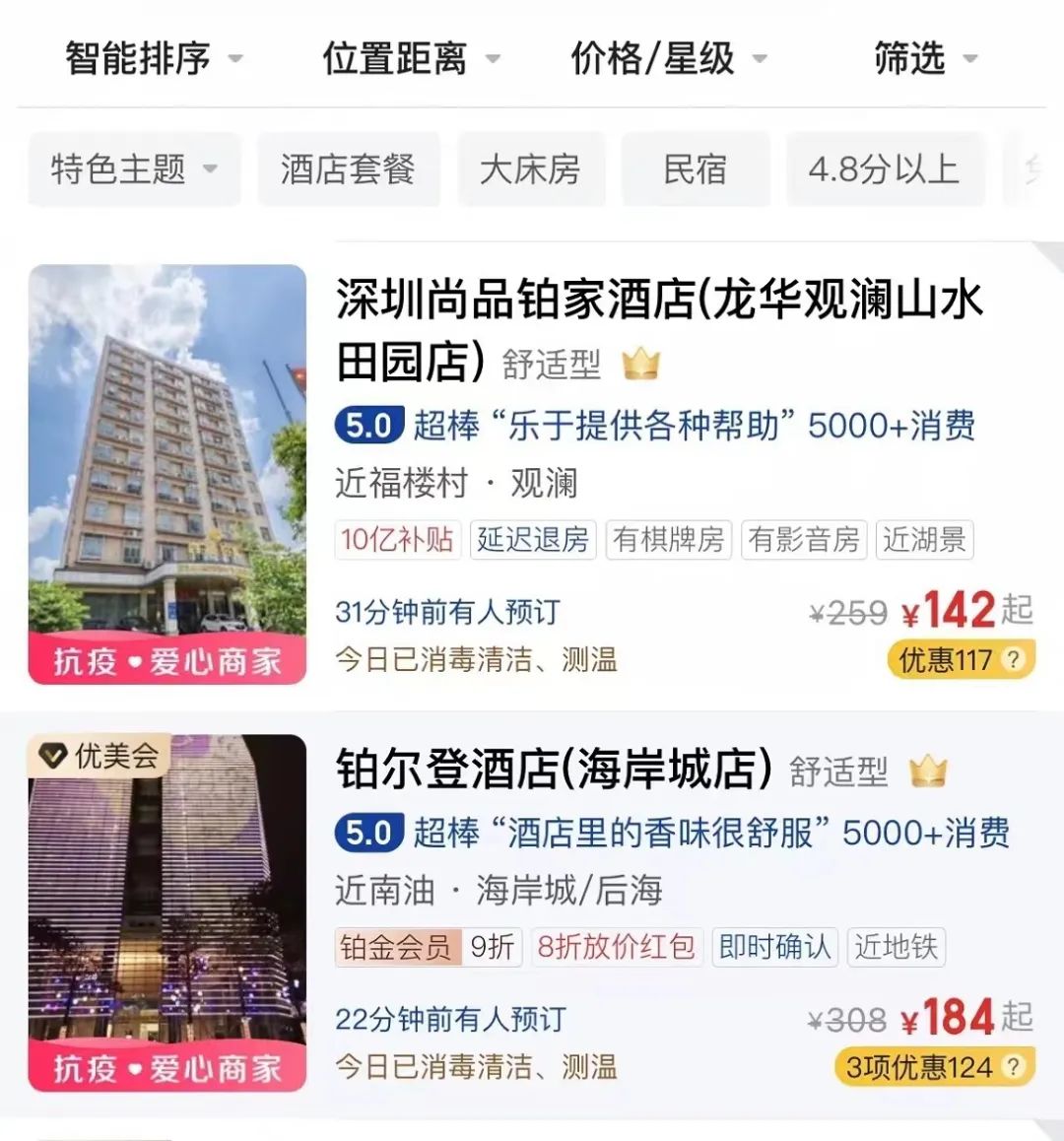The height and width of the screenshot is (1141, 1064).
Task: Click the crown VIP icon next to 尚品铂家酒店
Action: [641, 365]
